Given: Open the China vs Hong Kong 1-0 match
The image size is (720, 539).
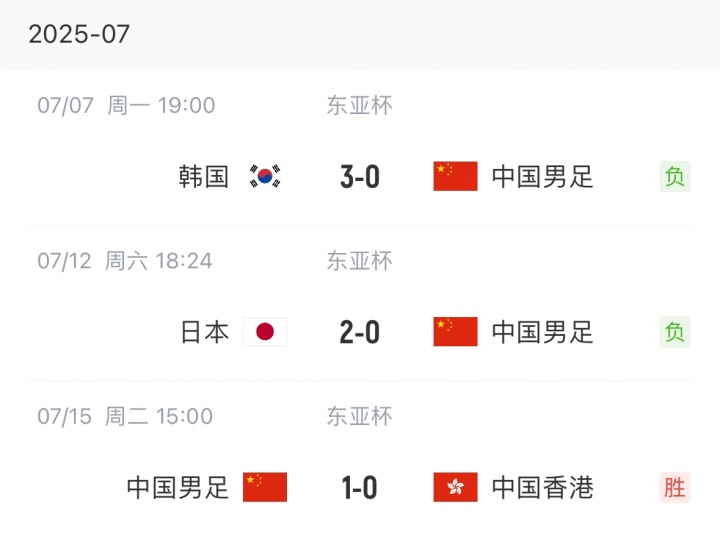Looking at the screenshot, I should pos(359,487).
